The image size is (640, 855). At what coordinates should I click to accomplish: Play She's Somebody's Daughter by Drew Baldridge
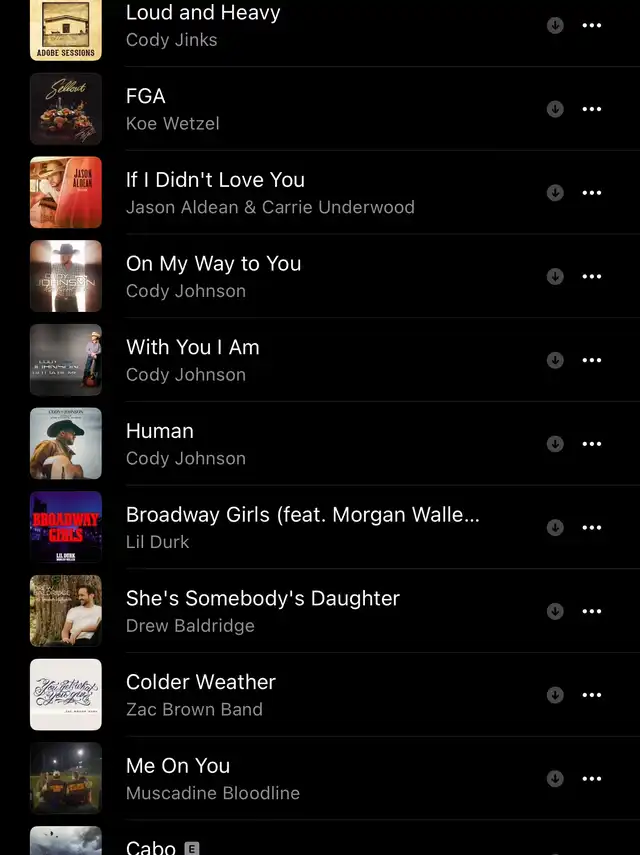click(262, 599)
